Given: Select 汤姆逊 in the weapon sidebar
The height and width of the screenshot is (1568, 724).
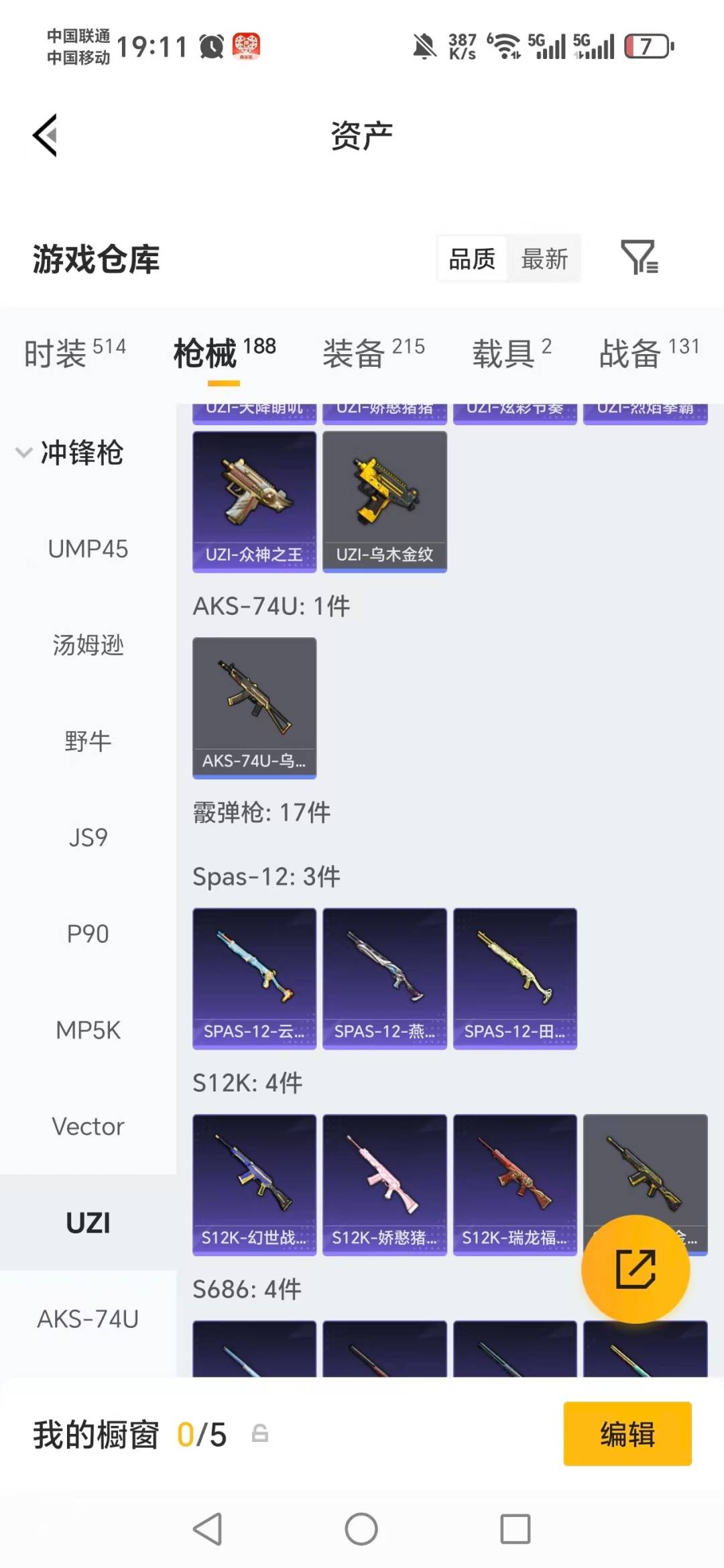Looking at the screenshot, I should [x=88, y=646].
